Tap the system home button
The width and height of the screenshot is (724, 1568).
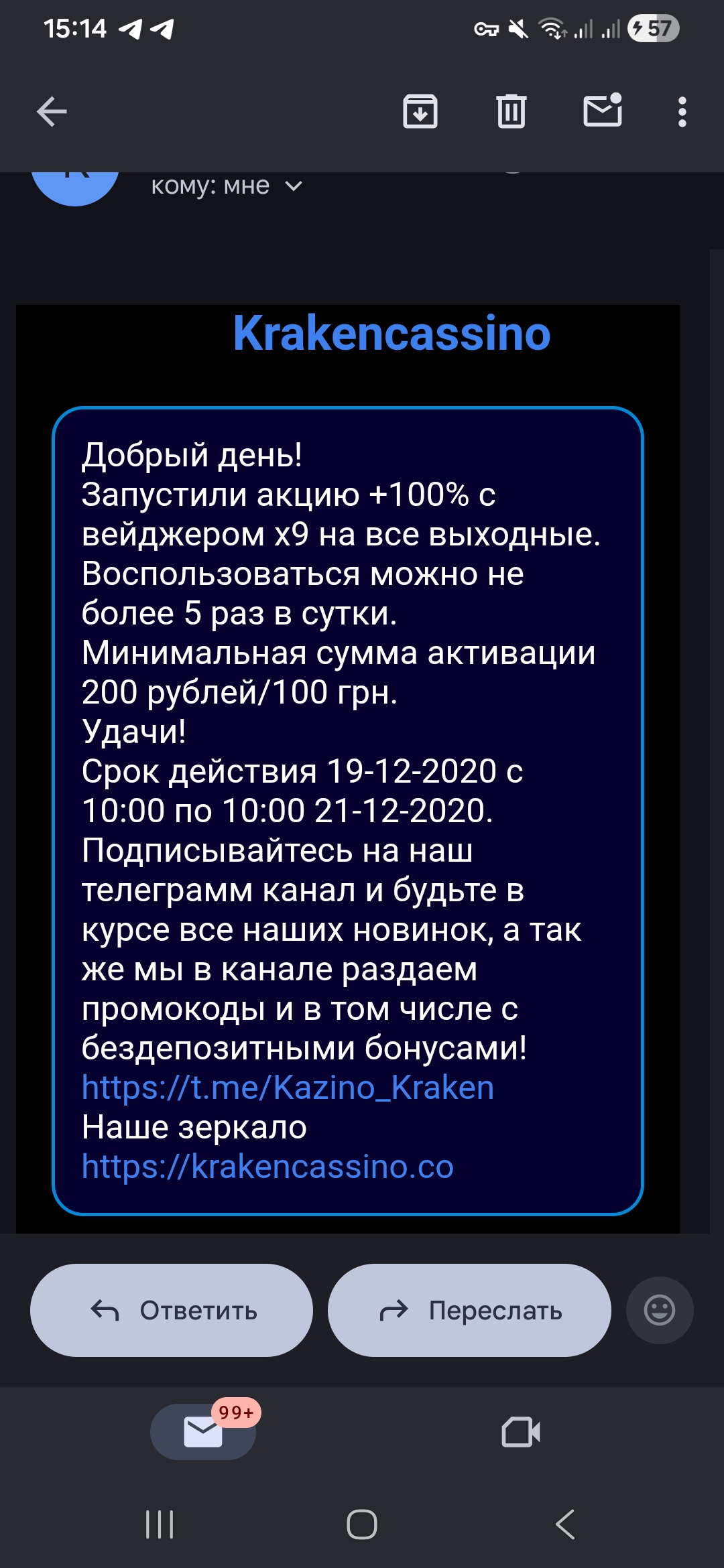coord(362,1524)
